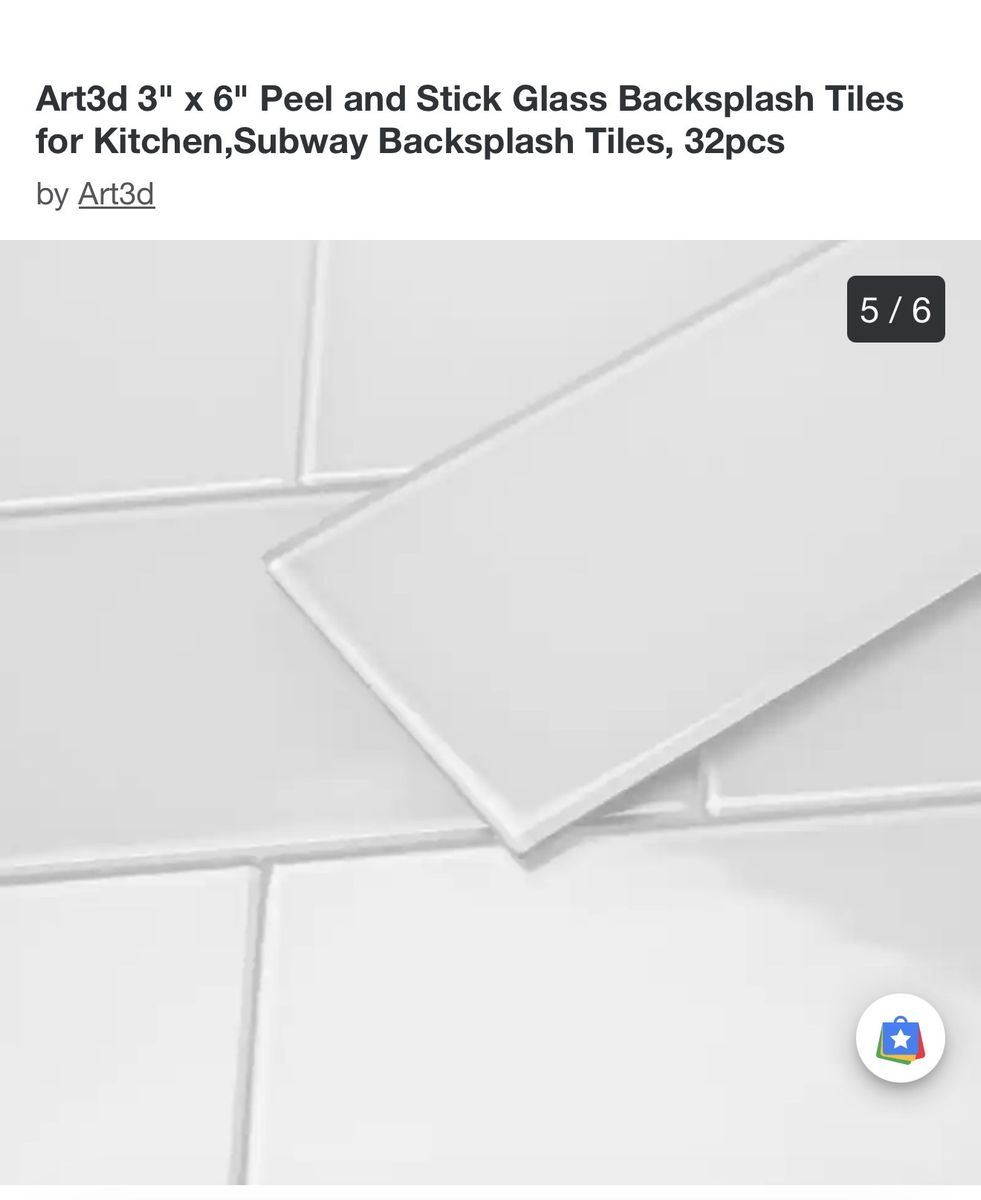The image size is (981, 1200).
Task: Click the product title heading
Action: [470, 119]
